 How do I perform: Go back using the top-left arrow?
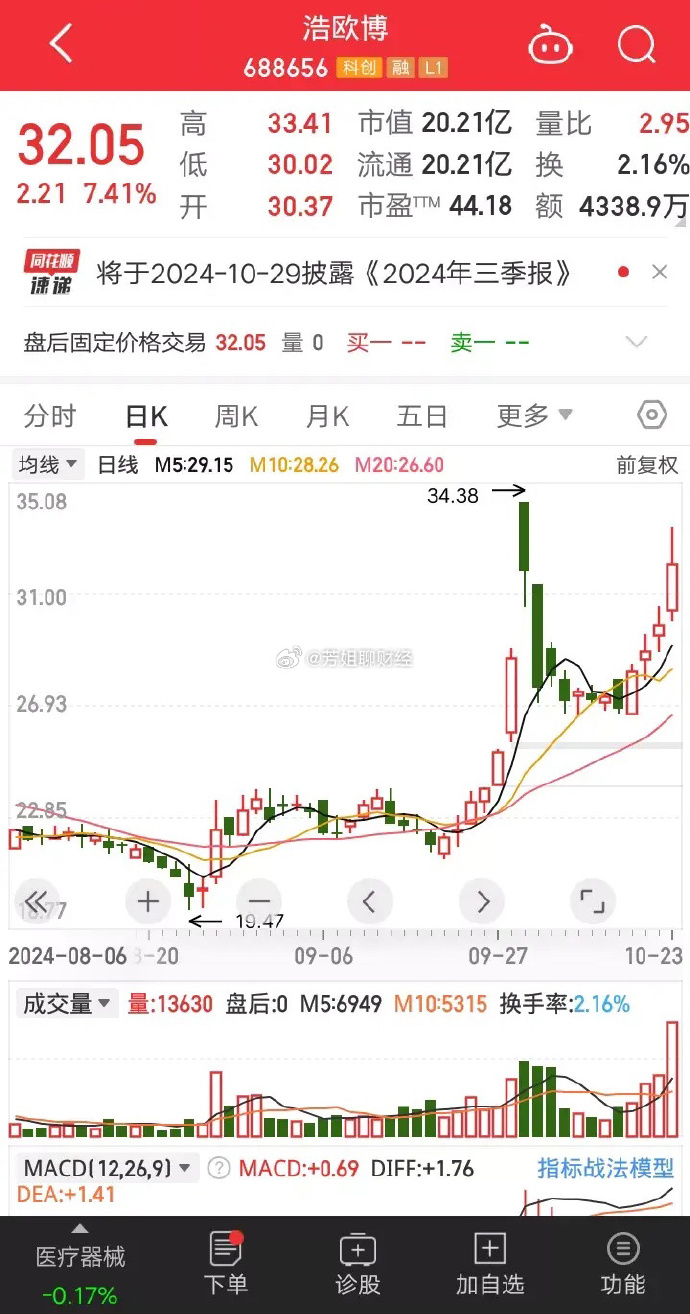point(60,44)
